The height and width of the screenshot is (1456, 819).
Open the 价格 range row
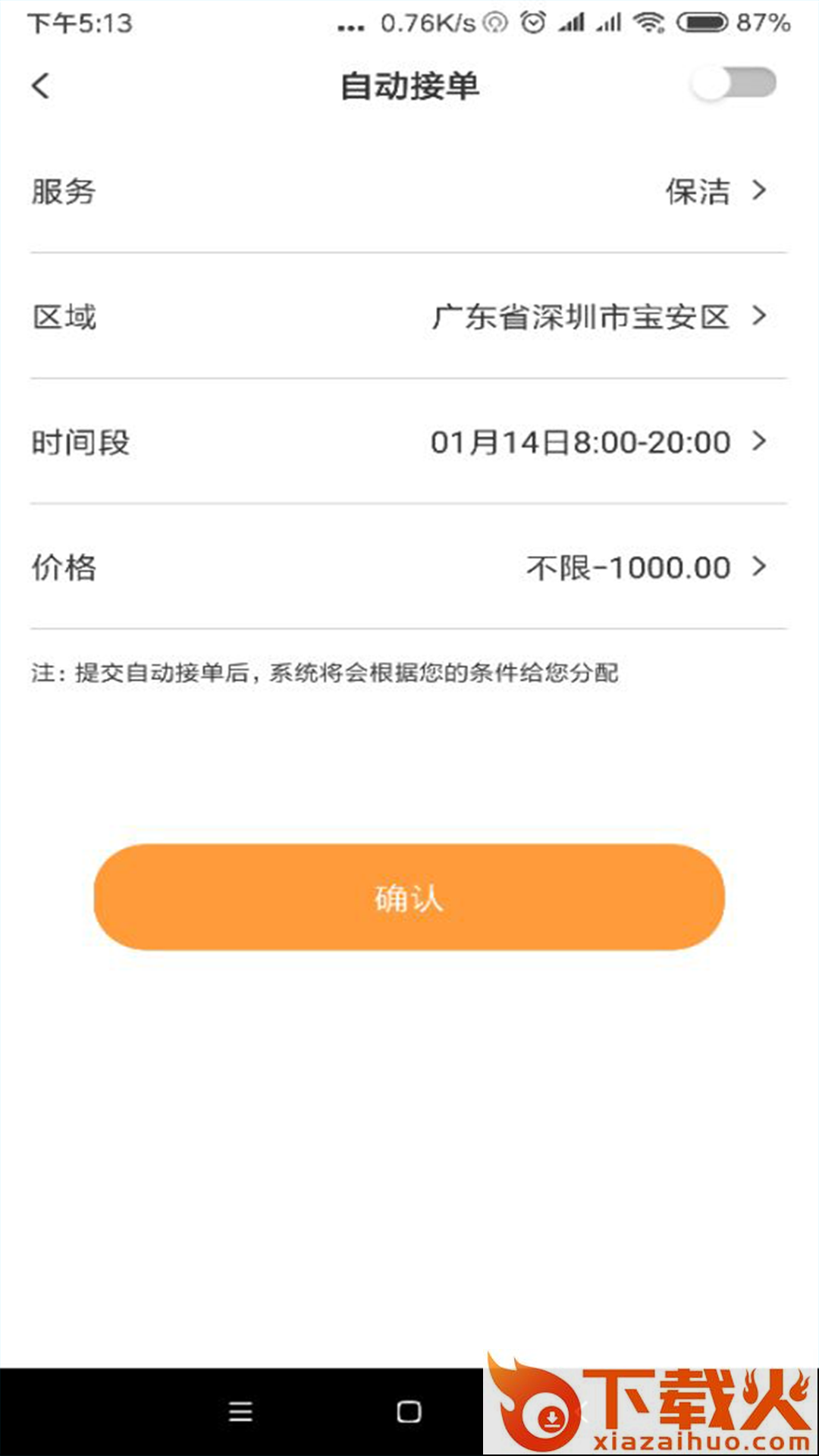pyautogui.click(x=409, y=567)
